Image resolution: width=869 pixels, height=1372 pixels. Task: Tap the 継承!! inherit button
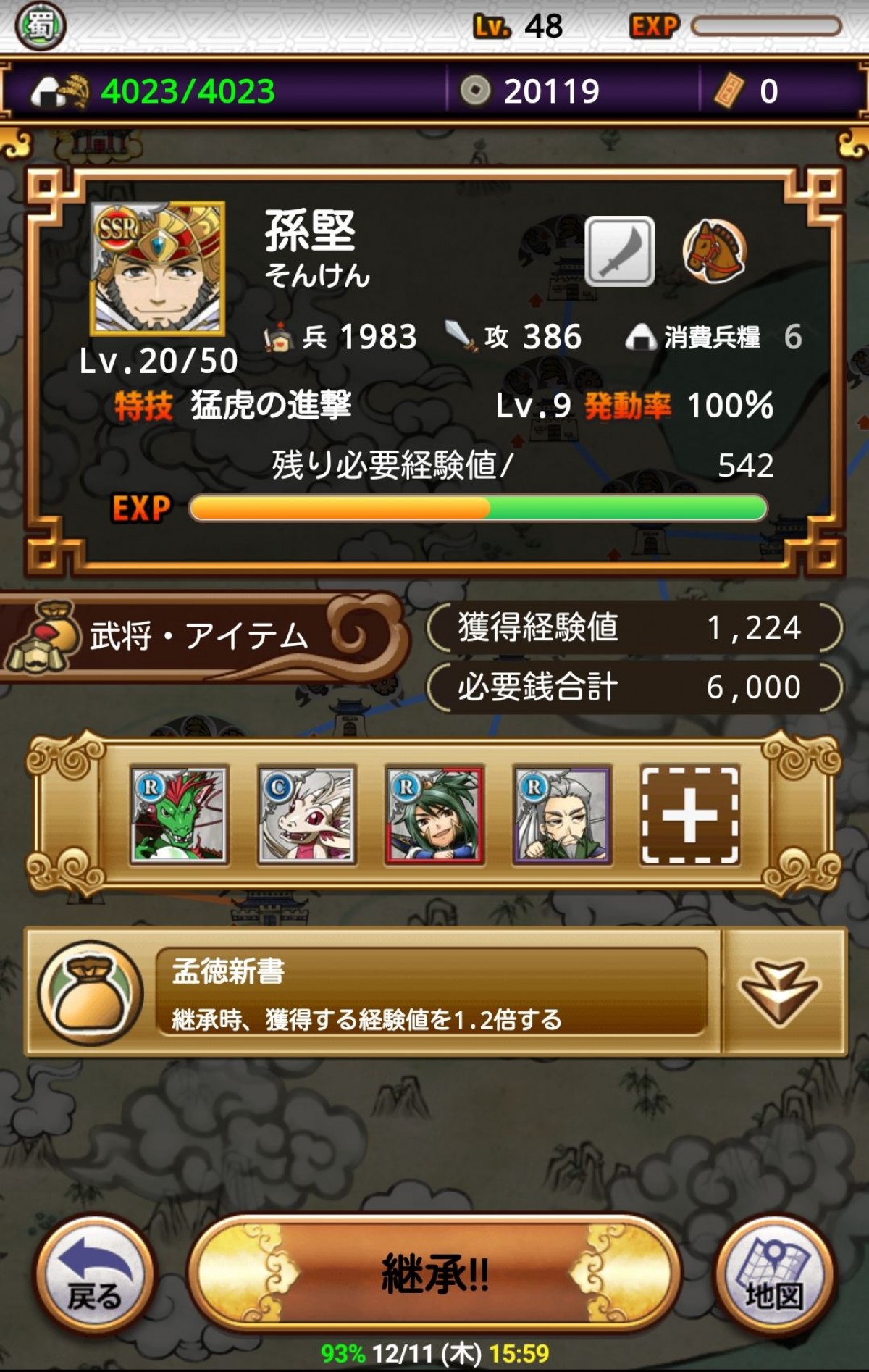click(x=434, y=1273)
